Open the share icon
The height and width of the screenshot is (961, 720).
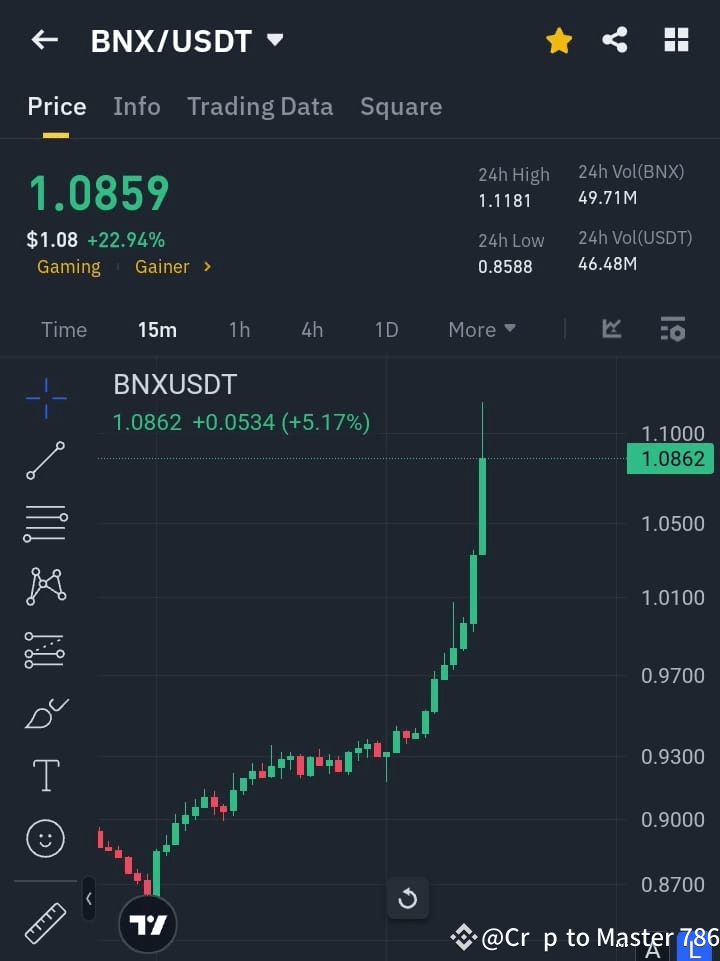pyautogui.click(x=616, y=40)
